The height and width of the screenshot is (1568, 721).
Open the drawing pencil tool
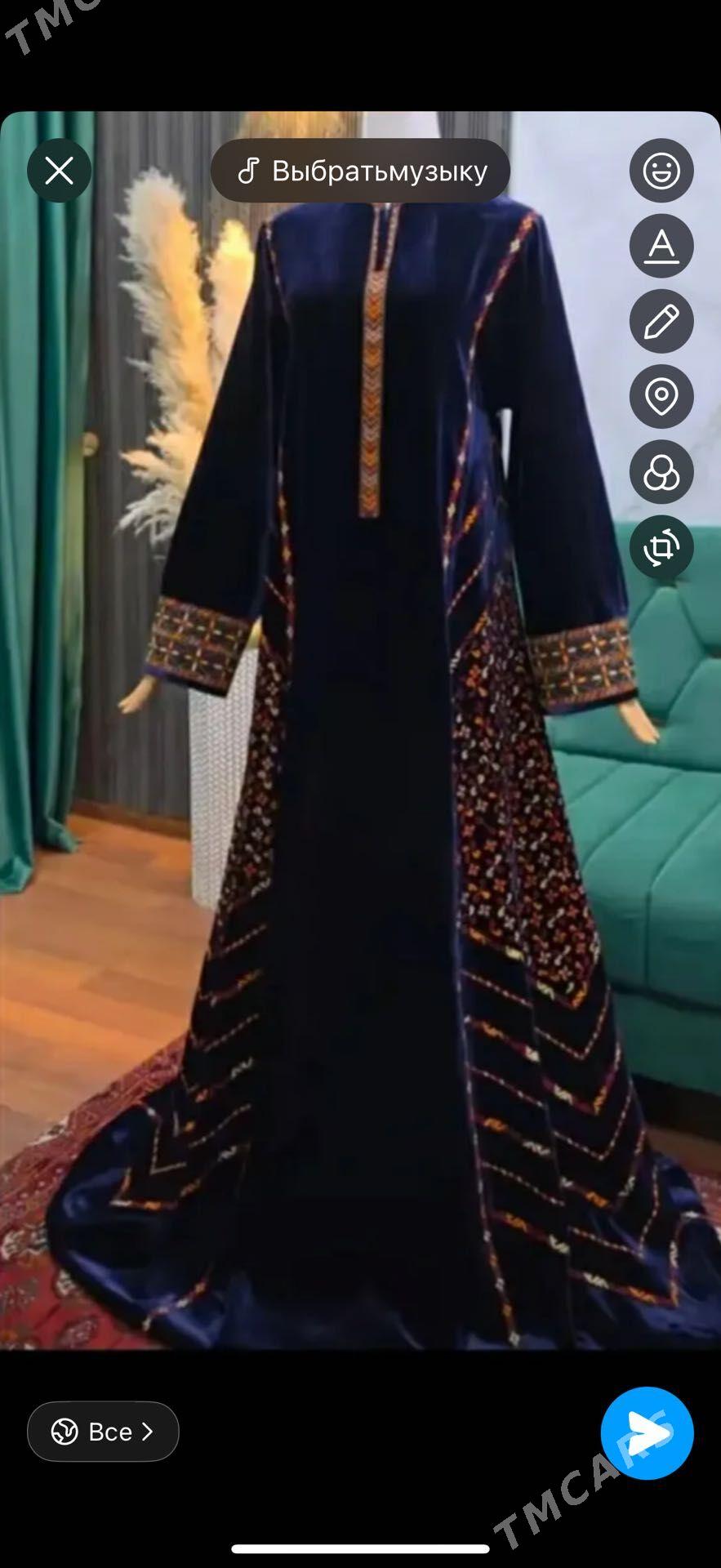click(x=661, y=321)
